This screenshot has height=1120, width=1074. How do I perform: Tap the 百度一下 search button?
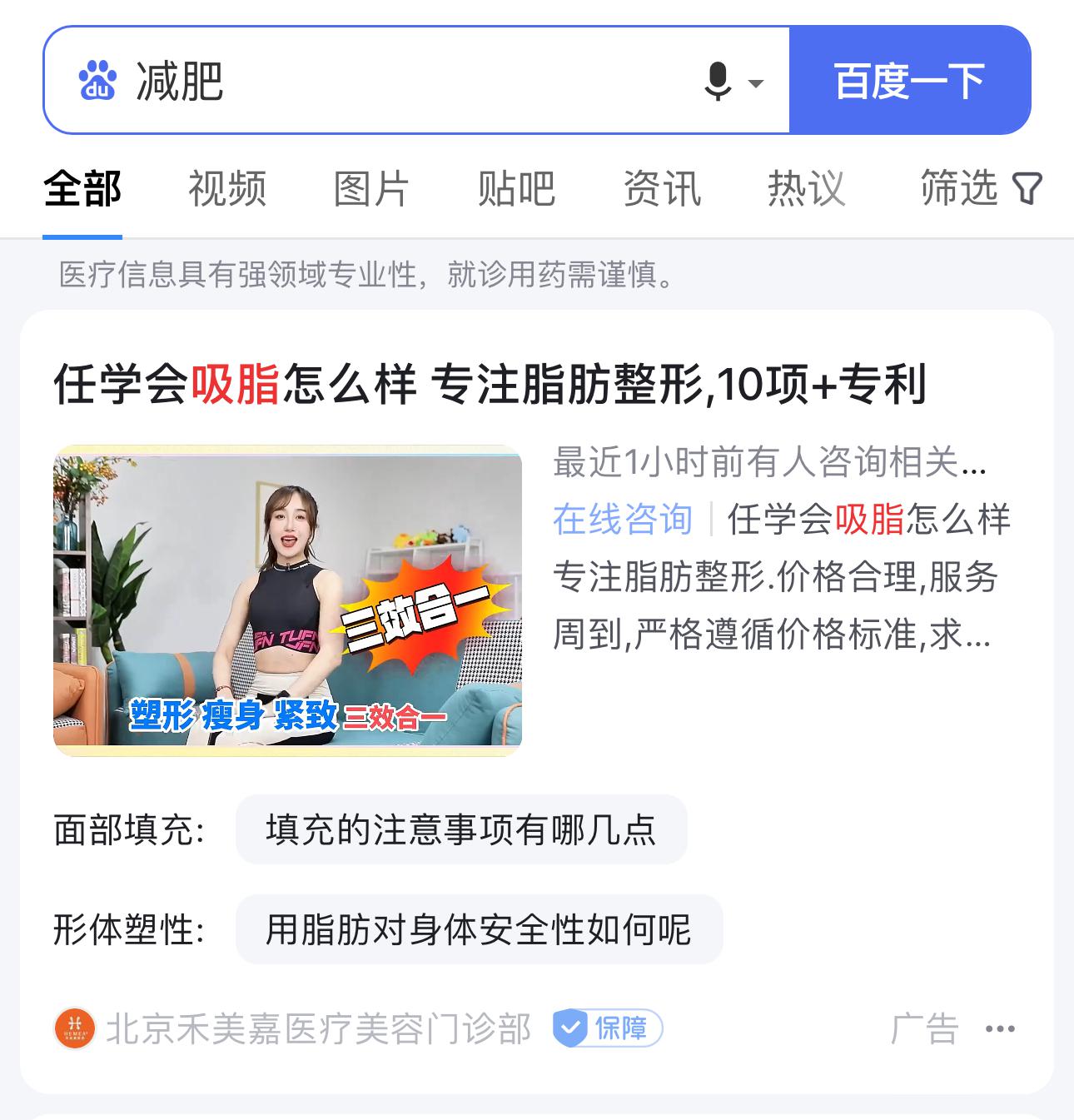[910, 81]
